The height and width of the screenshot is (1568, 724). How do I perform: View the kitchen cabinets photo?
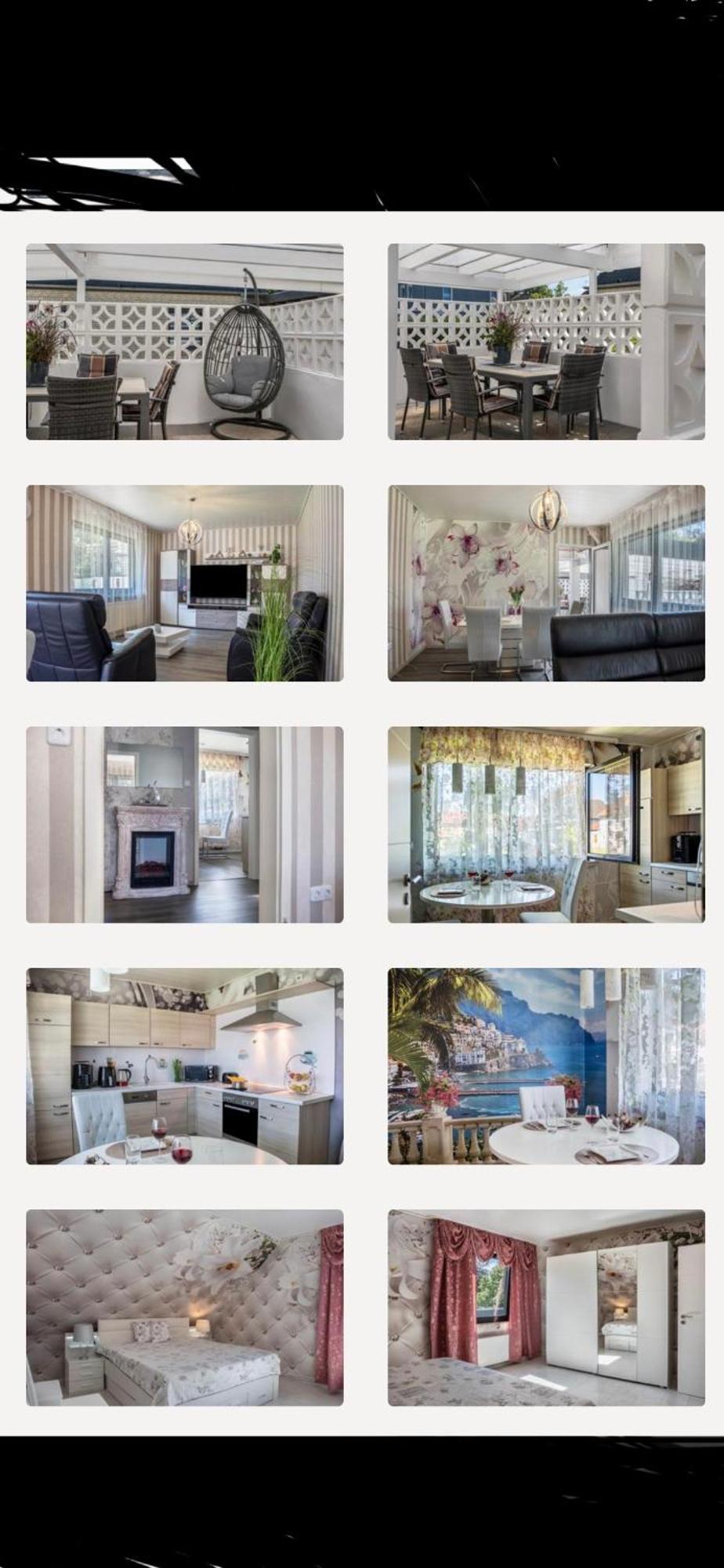click(x=185, y=1066)
